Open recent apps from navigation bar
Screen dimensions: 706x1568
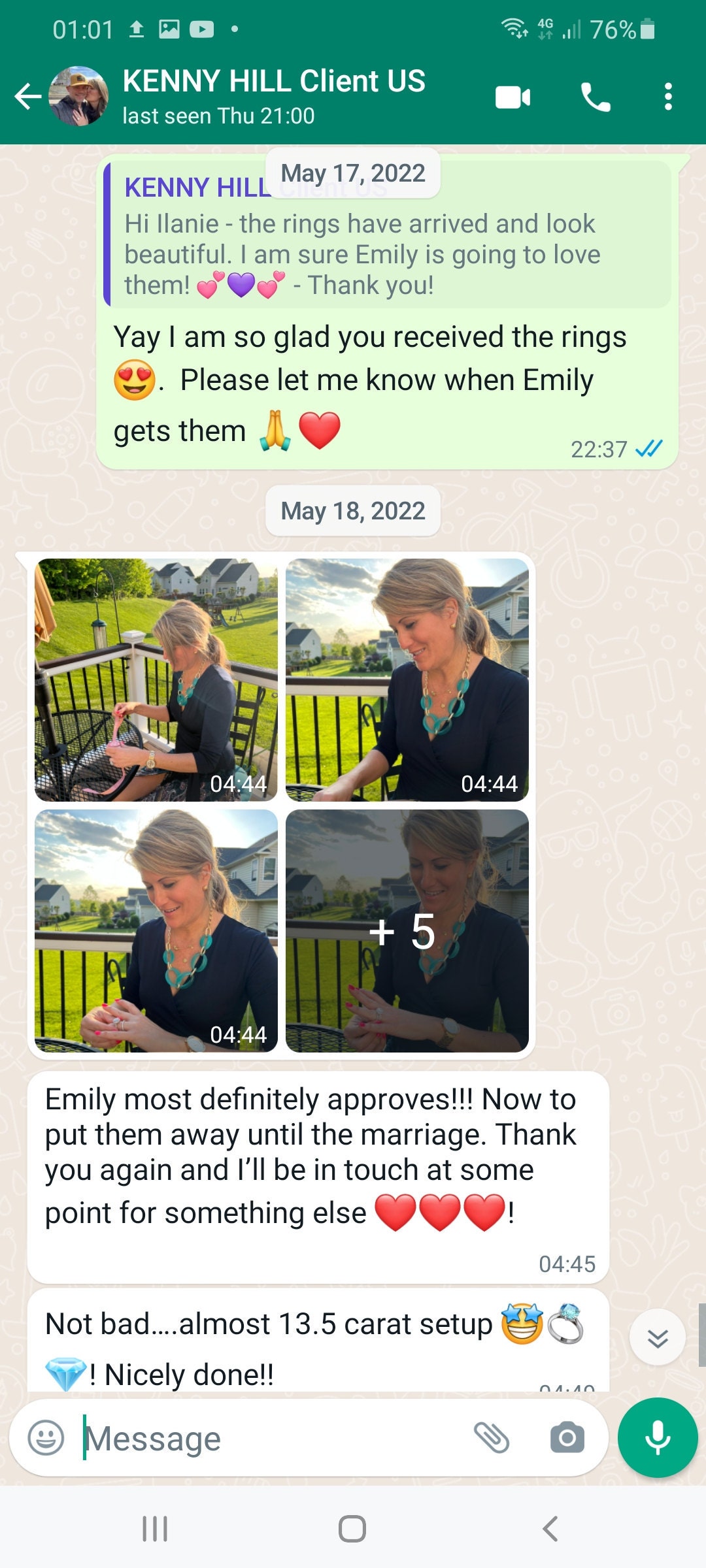155,1529
